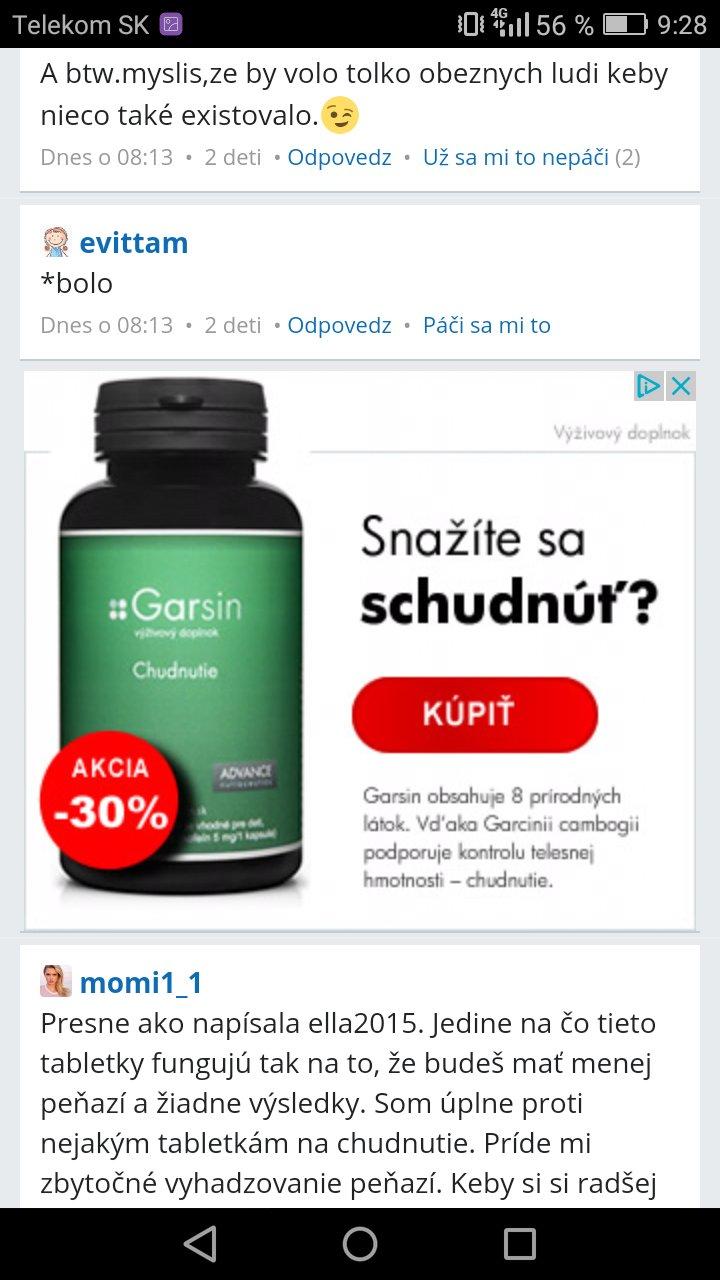The image size is (720, 1280).
Task: Close the Garsin advertisement
Action: (x=681, y=386)
